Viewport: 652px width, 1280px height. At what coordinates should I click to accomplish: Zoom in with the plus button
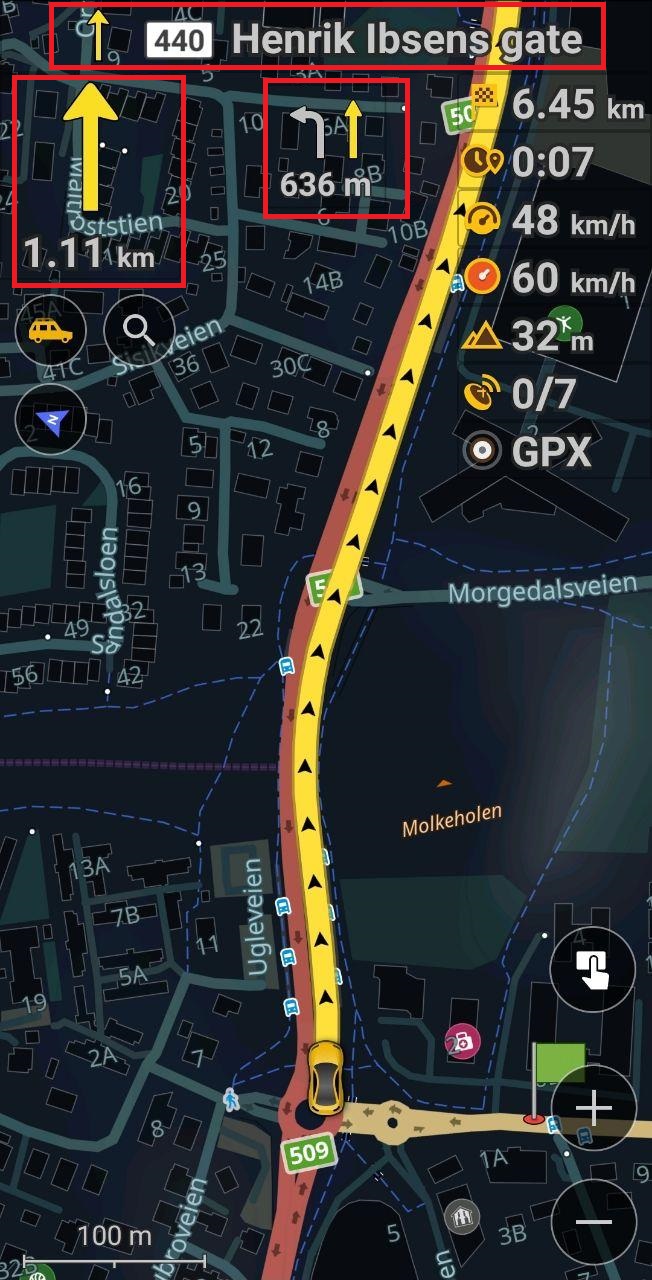tap(594, 1110)
